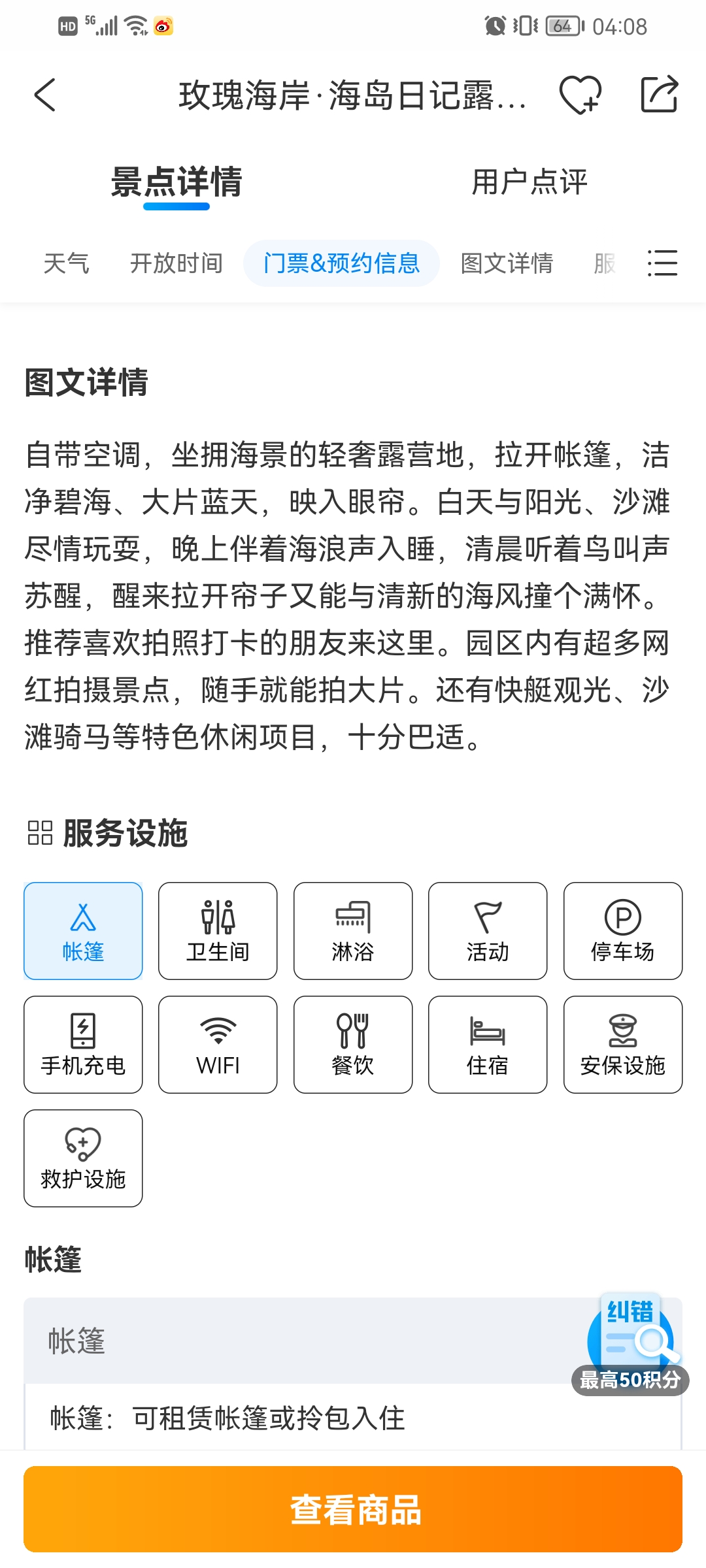Select the 淋浴 facility
The height and width of the screenshot is (1568, 706).
coord(353,931)
